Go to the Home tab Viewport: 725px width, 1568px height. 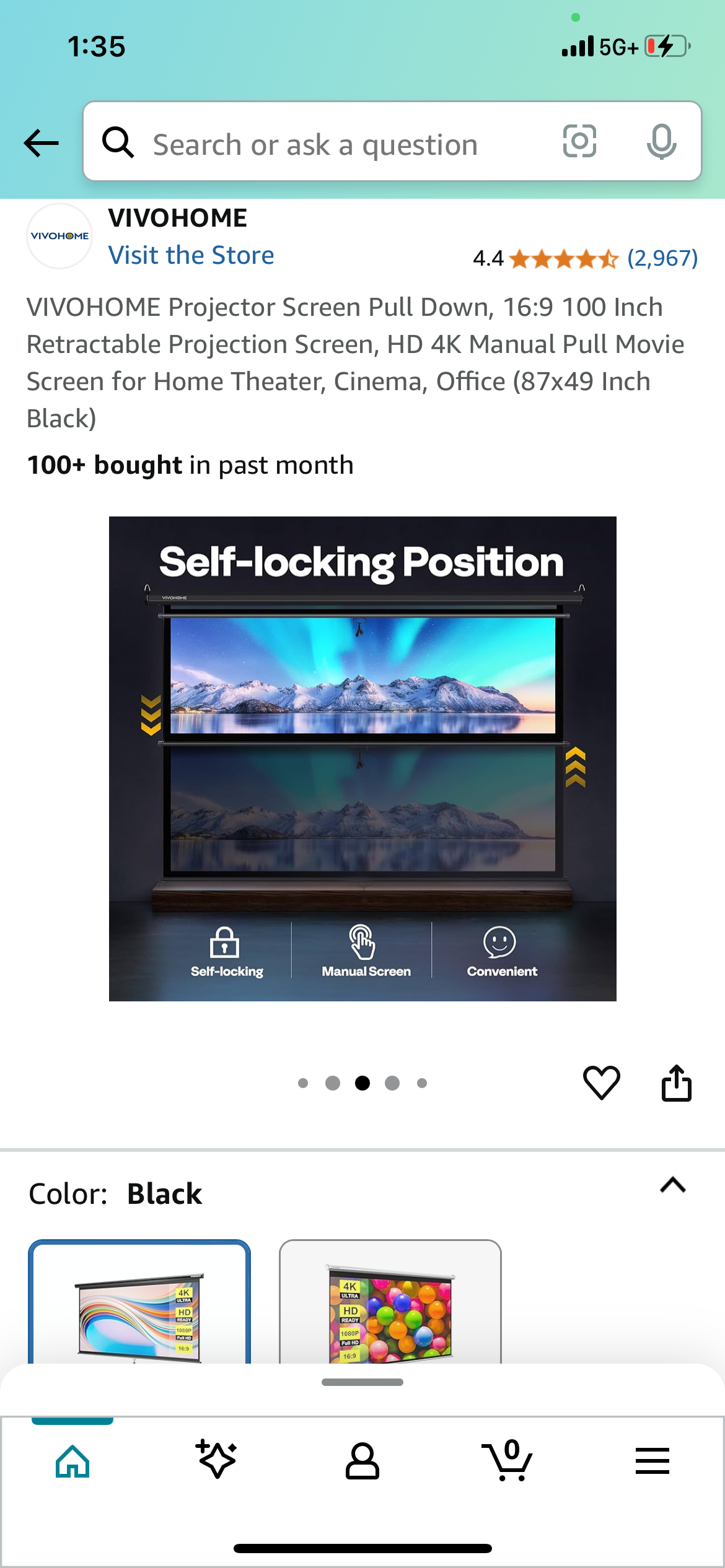point(72,1461)
